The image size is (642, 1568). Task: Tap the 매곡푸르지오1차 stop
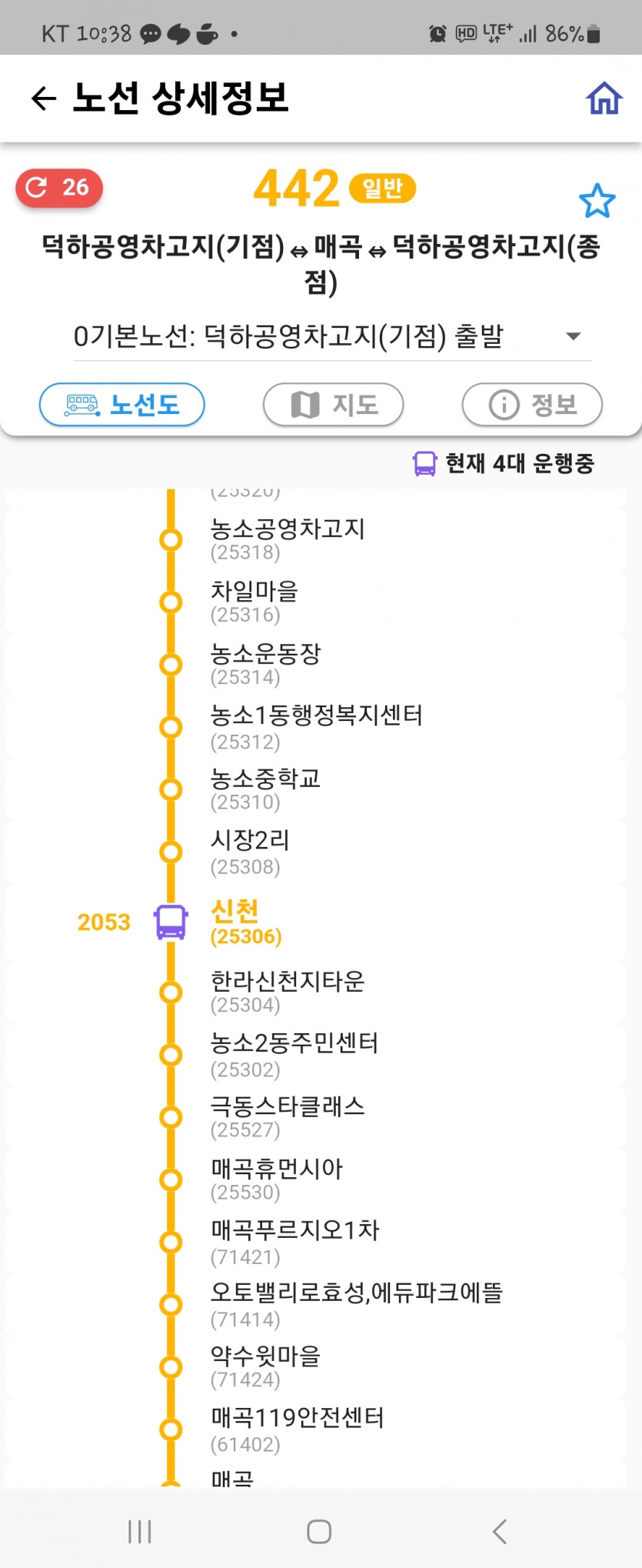coord(294,1241)
